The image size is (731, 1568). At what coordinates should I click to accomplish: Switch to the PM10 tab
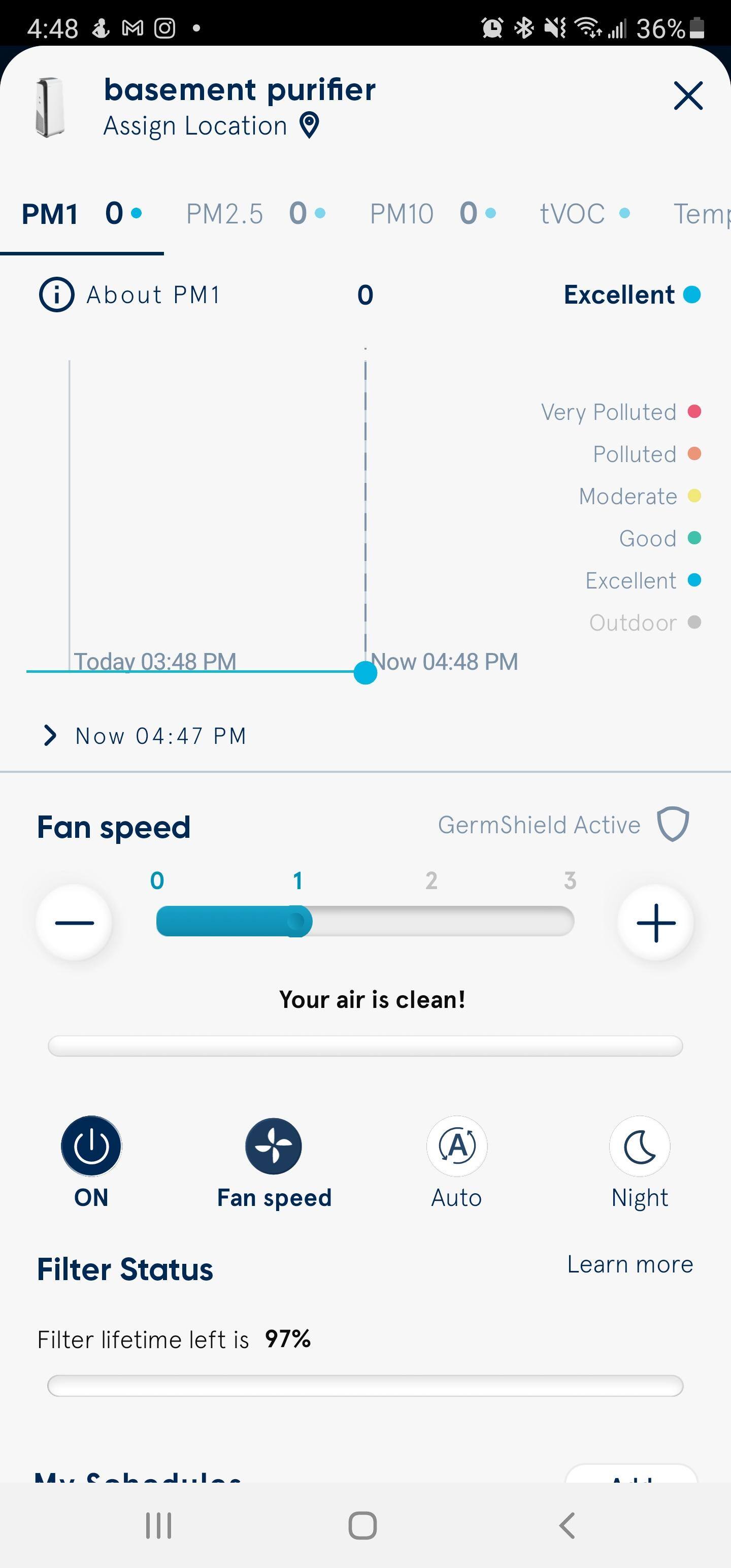432,214
